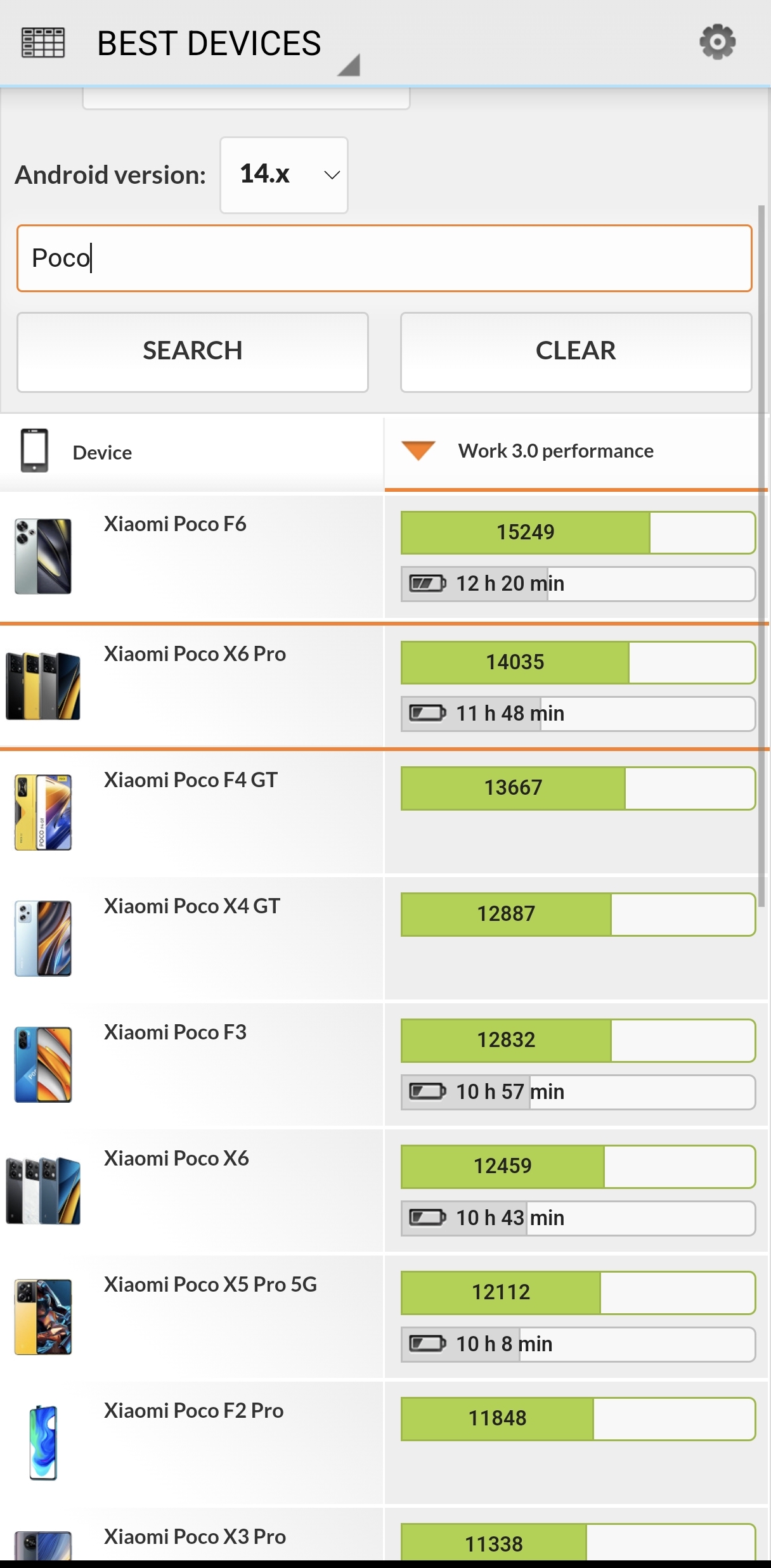Image resolution: width=771 pixels, height=1568 pixels.
Task: View Xiaomi Poco F2 Pro details
Action: pyautogui.click(x=384, y=1443)
